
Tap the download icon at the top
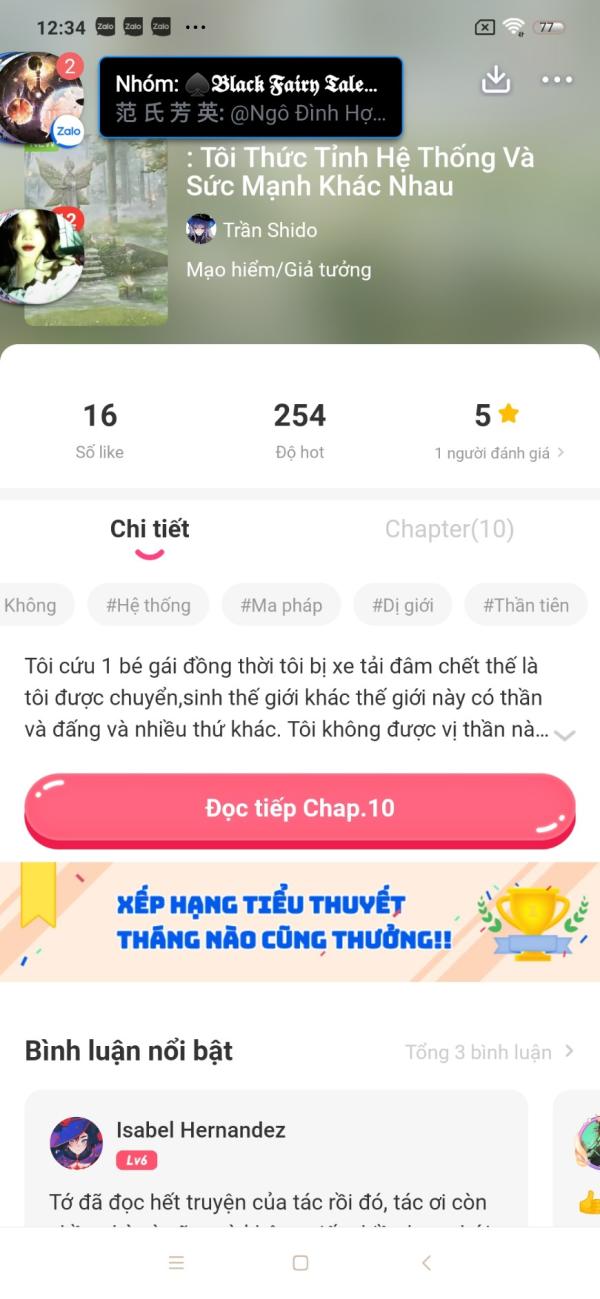(x=496, y=80)
